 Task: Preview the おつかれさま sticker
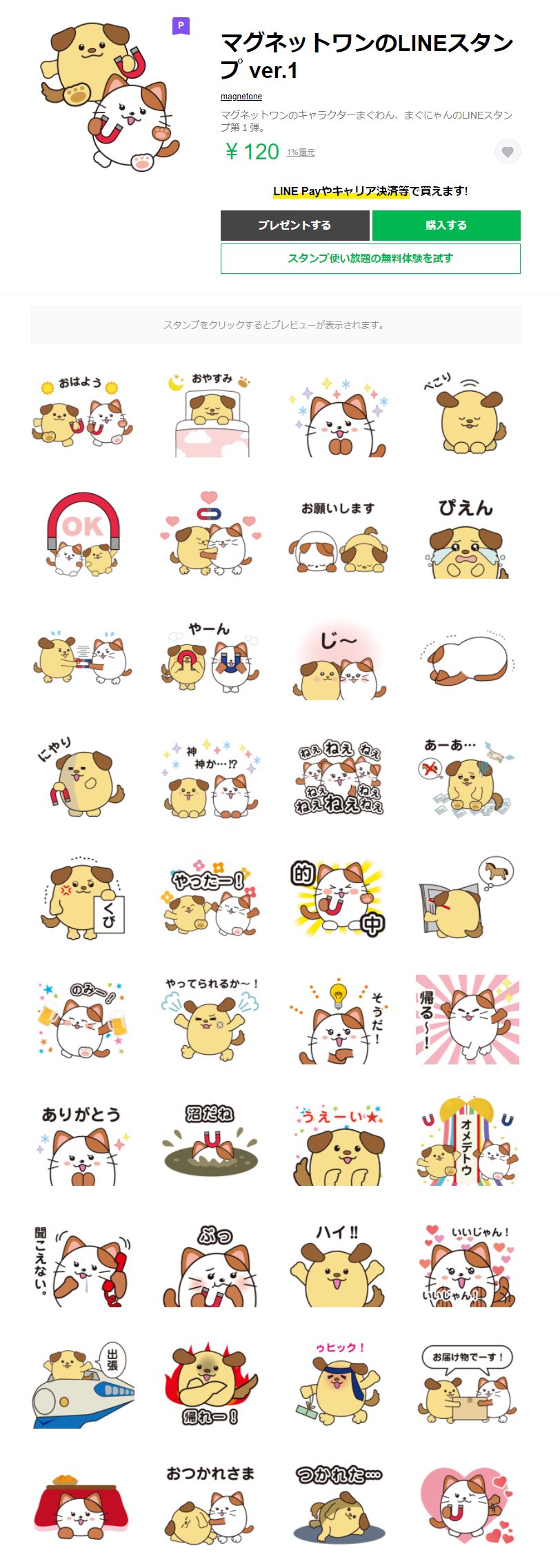point(211,1504)
